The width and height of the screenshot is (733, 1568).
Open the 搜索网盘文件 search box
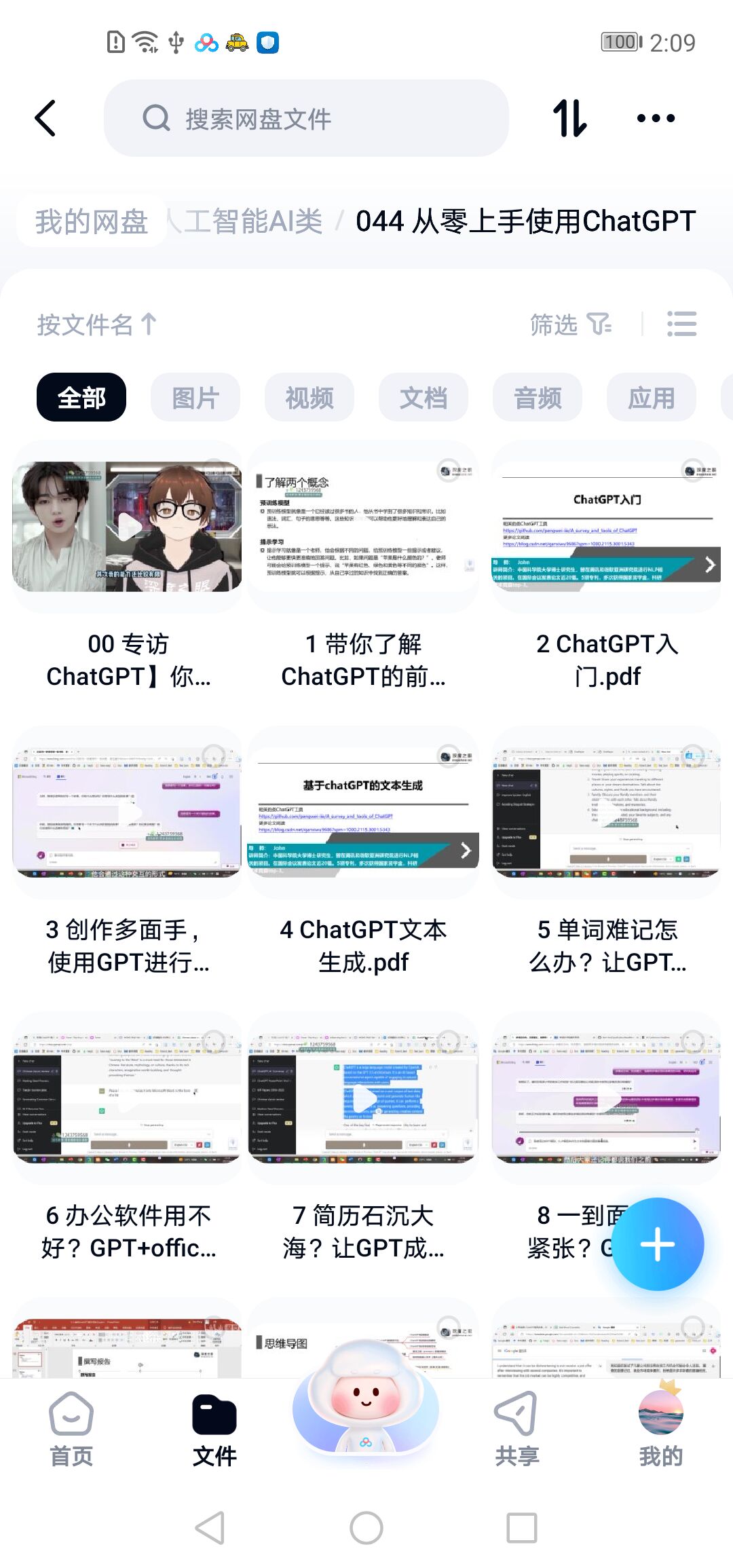click(305, 119)
